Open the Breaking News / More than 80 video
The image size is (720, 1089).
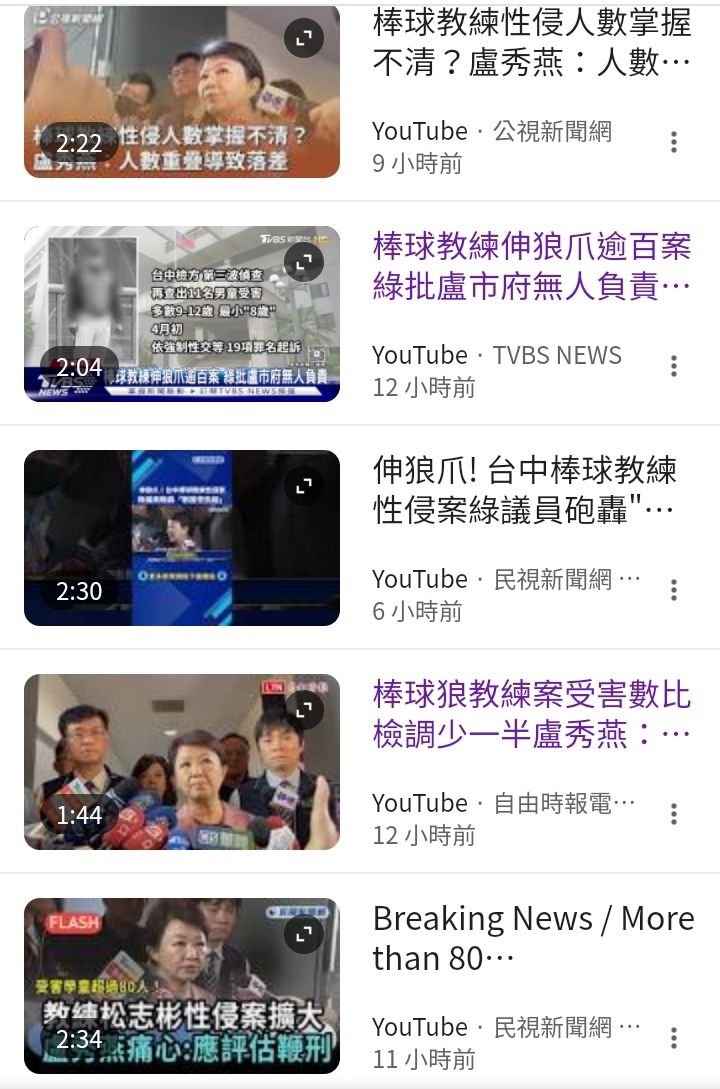pos(532,938)
